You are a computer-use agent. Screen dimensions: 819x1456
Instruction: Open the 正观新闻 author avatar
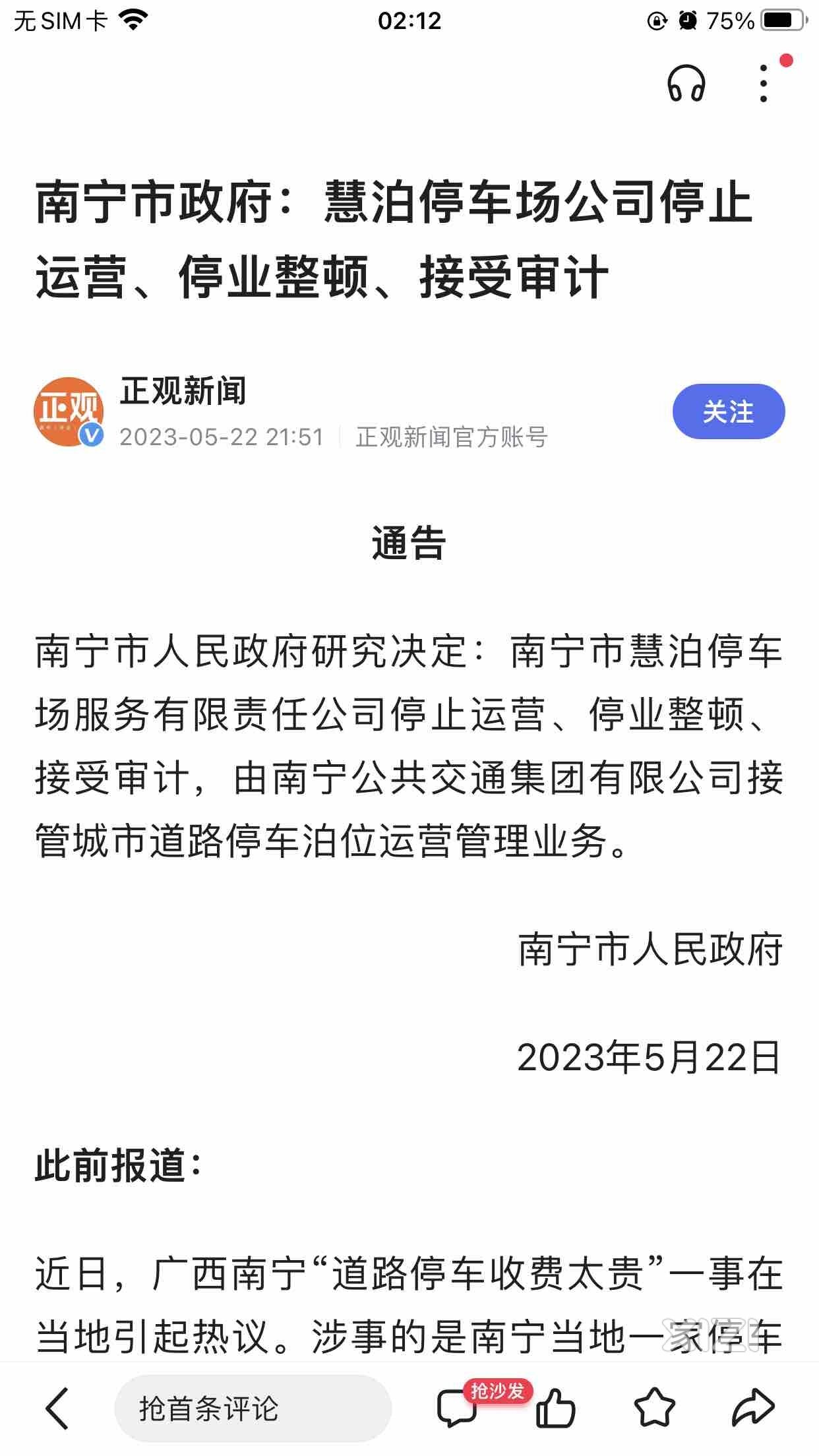(x=69, y=411)
